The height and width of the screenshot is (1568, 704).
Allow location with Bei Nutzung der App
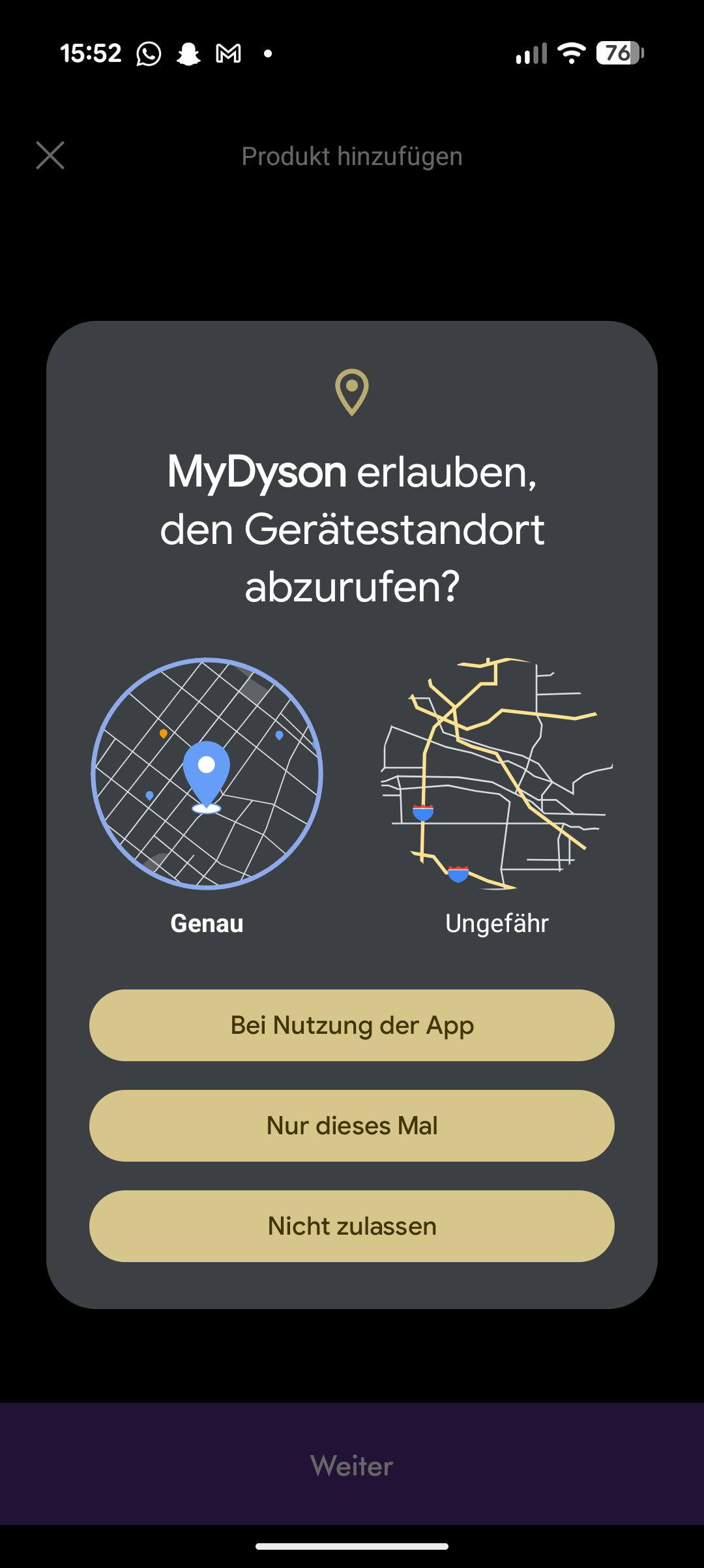point(352,1025)
